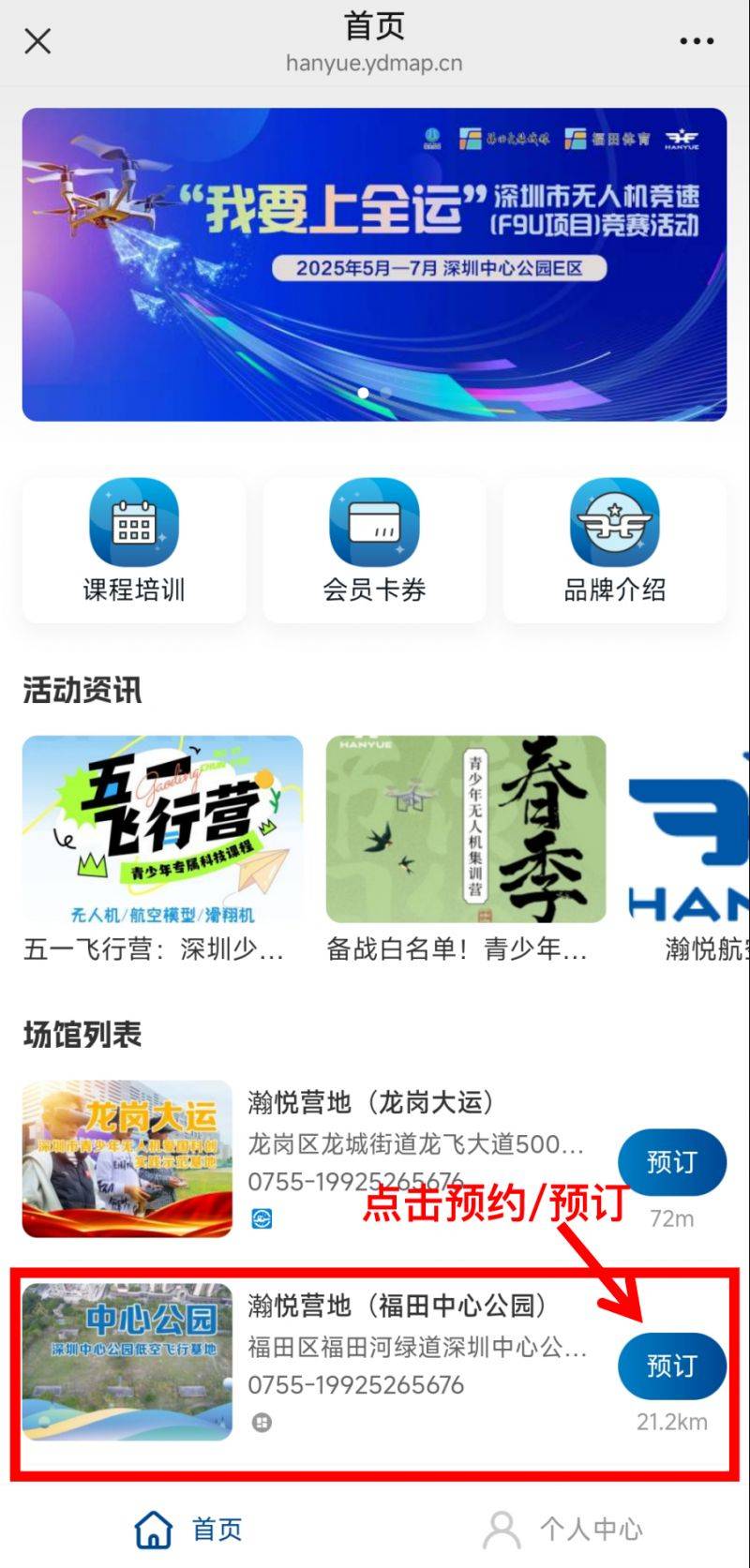Tap 预订 for 瀚悦营地（龙岗大运）

click(x=672, y=1162)
